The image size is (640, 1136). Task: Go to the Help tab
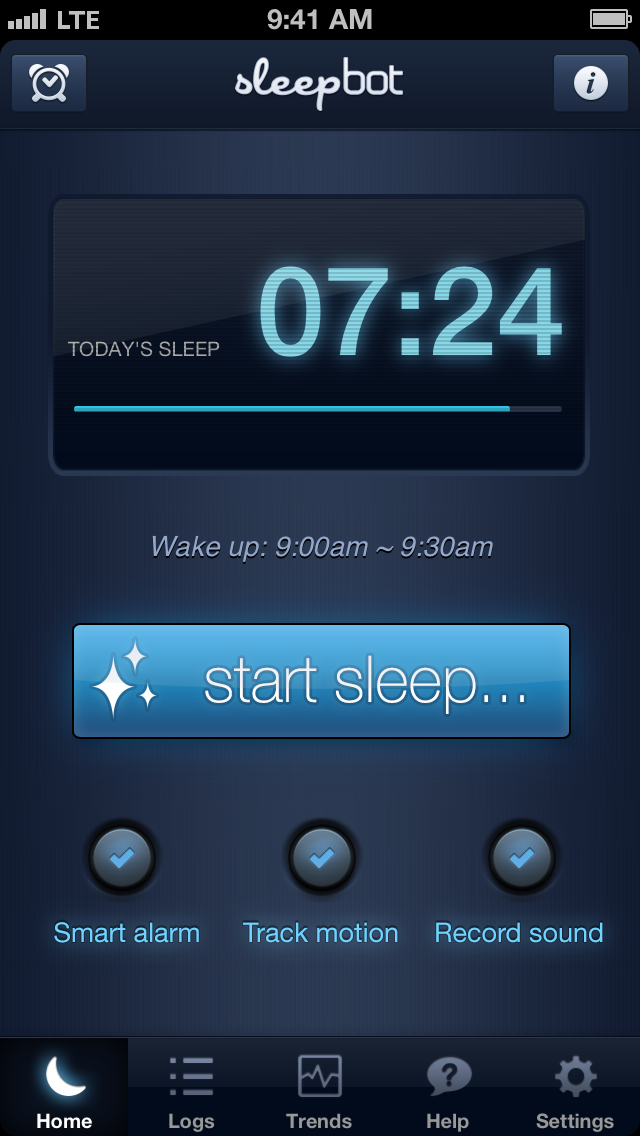pos(448,1088)
